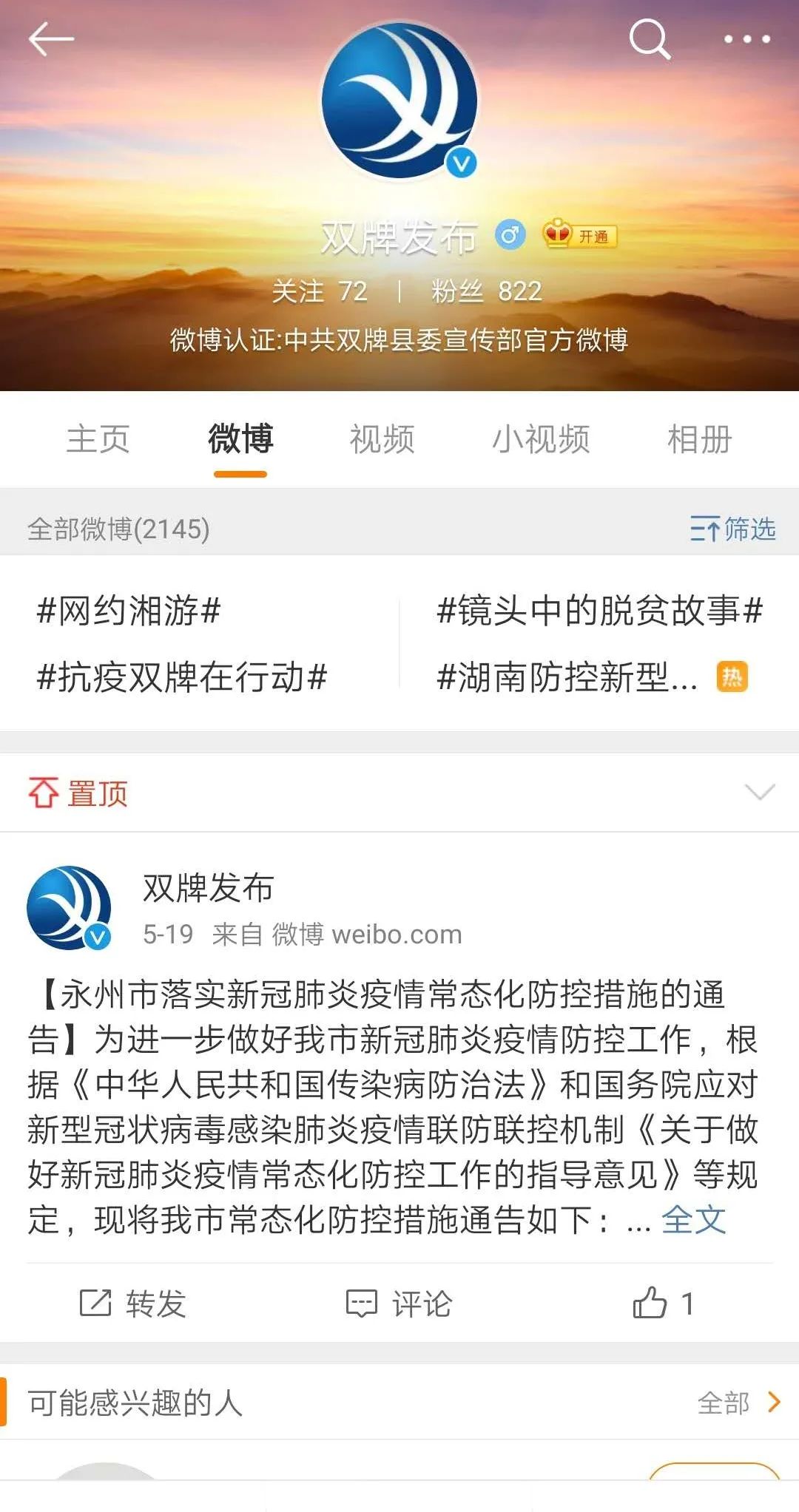View the 粉丝 822 followers list
This screenshot has width=799, height=1512.
[487, 291]
